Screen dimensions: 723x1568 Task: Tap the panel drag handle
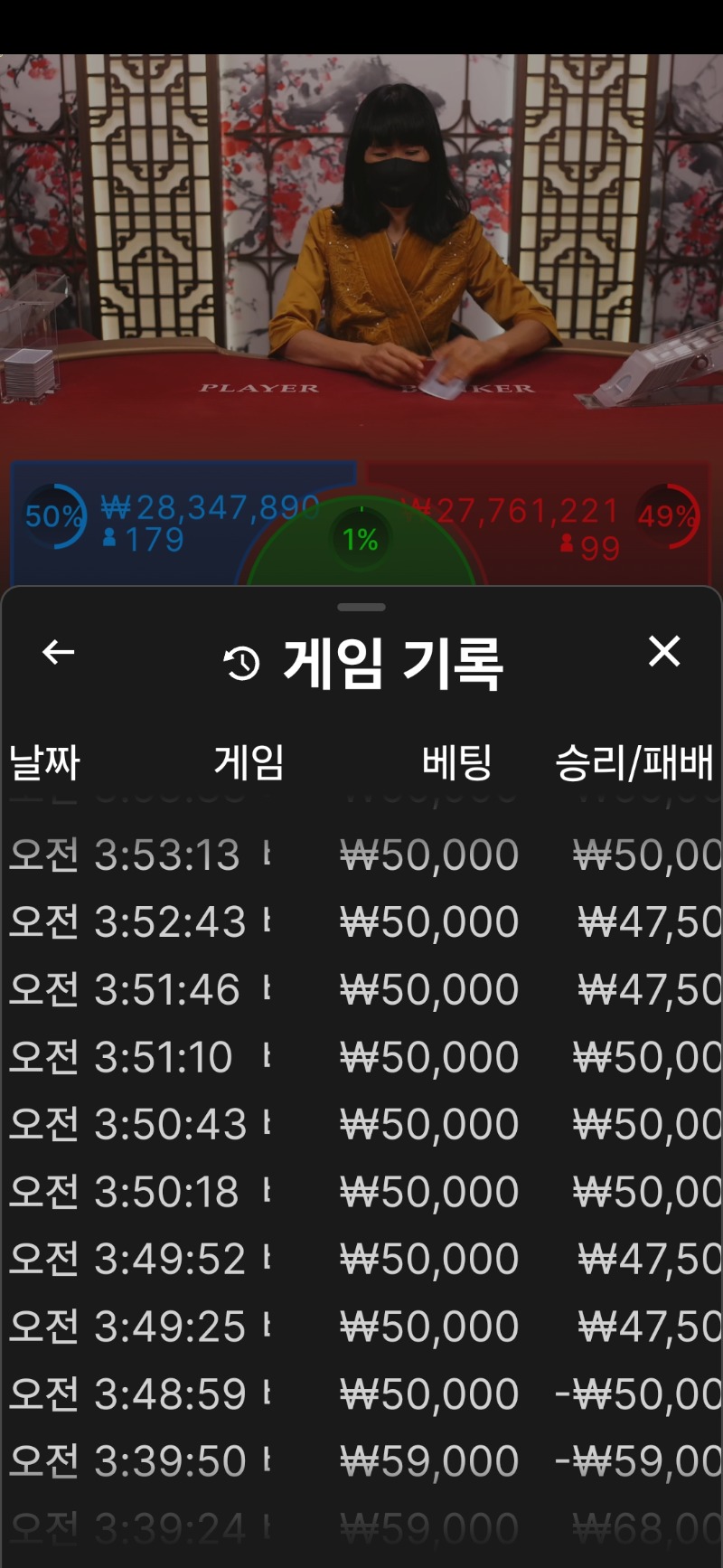pyautogui.click(x=361, y=607)
